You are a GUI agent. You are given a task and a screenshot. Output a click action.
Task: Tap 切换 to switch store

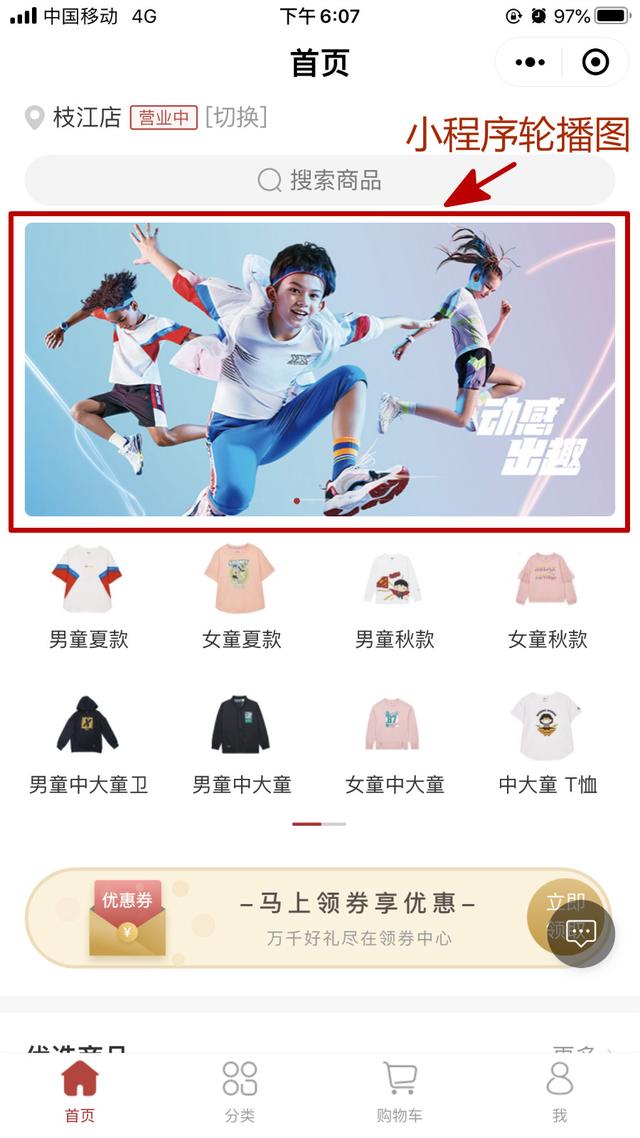[236, 117]
